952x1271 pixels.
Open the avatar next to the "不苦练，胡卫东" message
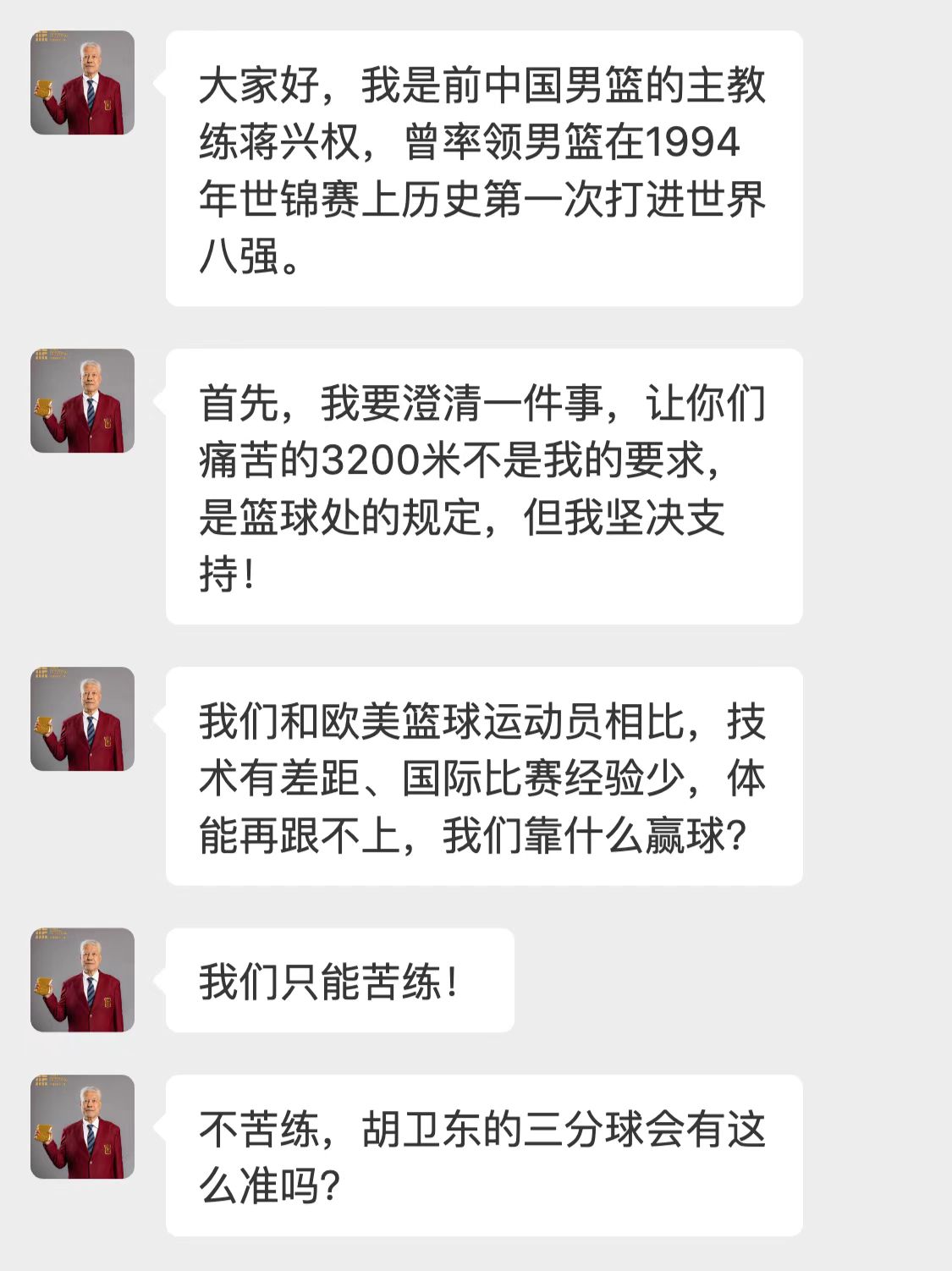click(82, 1127)
